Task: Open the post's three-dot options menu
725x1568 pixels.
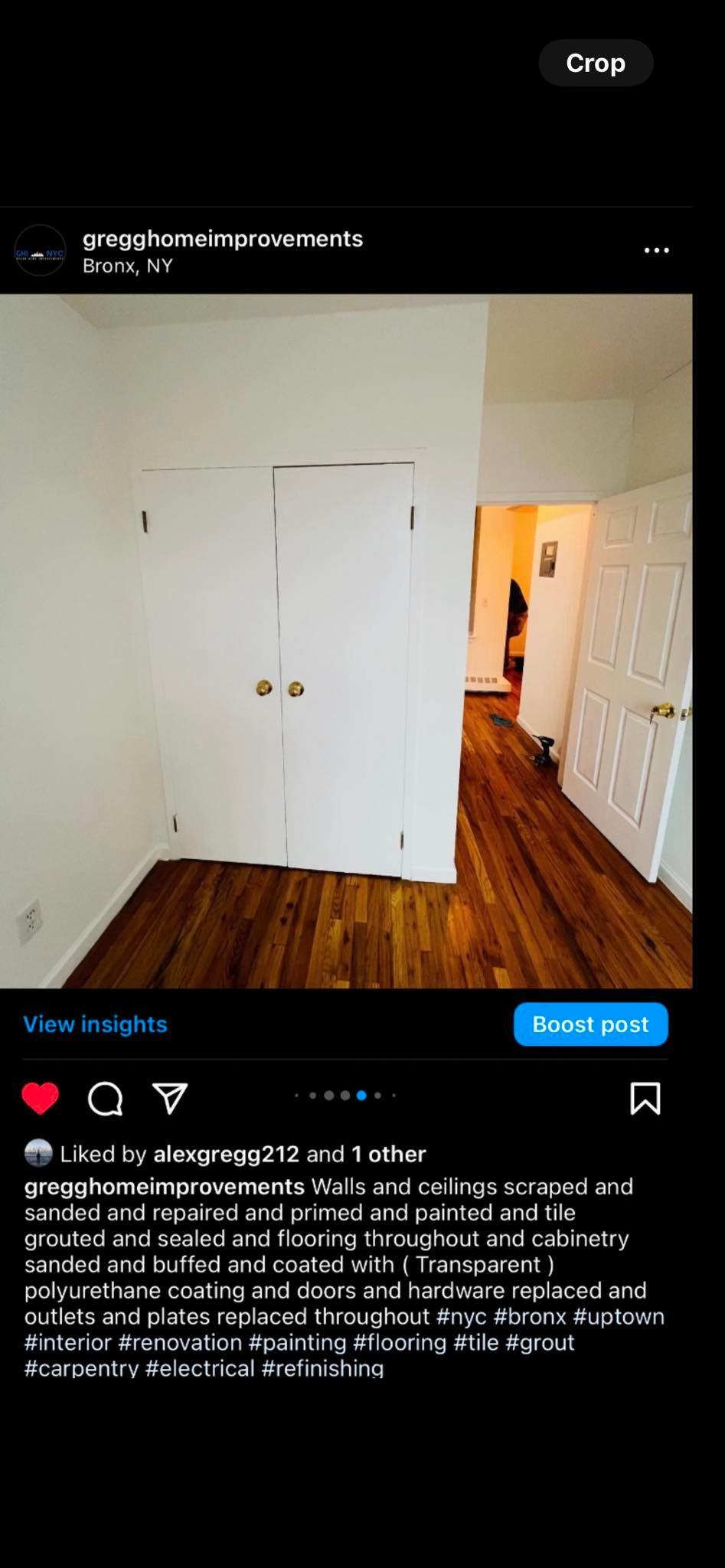Action: [656, 250]
